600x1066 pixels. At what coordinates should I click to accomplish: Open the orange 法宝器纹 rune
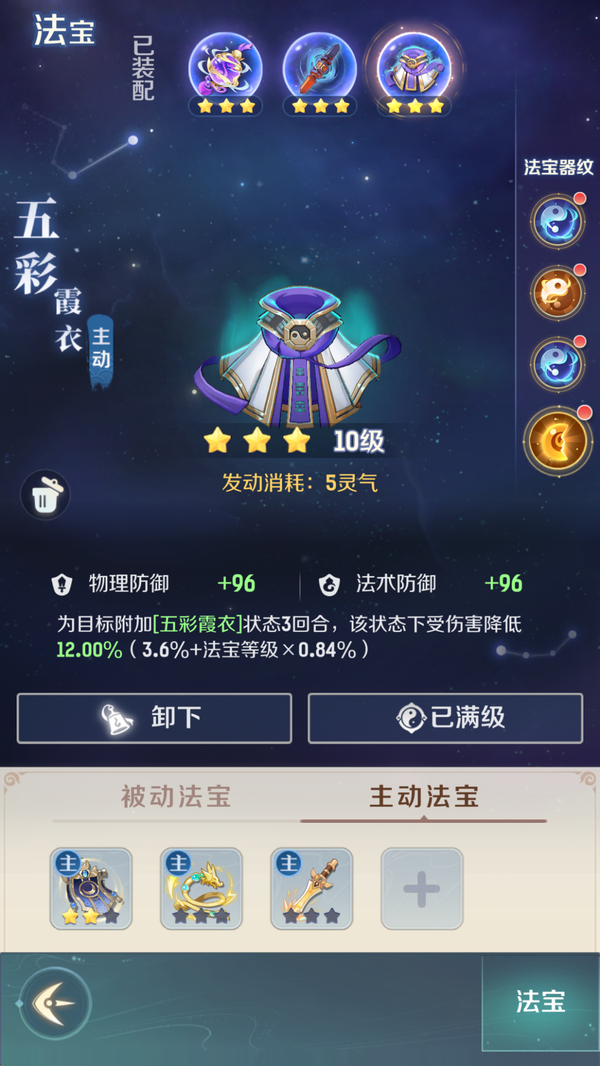(556, 292)
